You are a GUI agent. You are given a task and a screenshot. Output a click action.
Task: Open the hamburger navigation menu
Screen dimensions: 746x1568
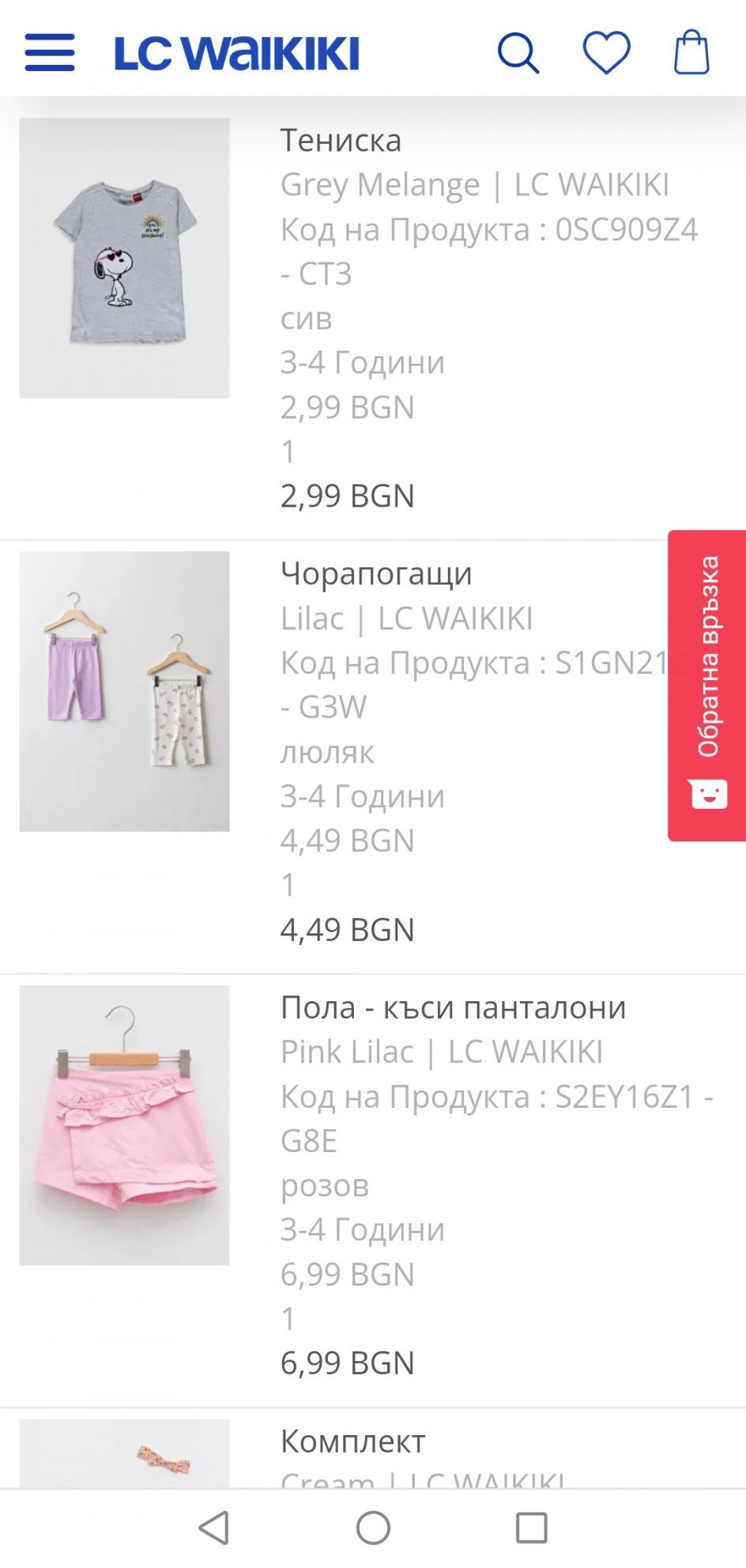click(50, 53)
